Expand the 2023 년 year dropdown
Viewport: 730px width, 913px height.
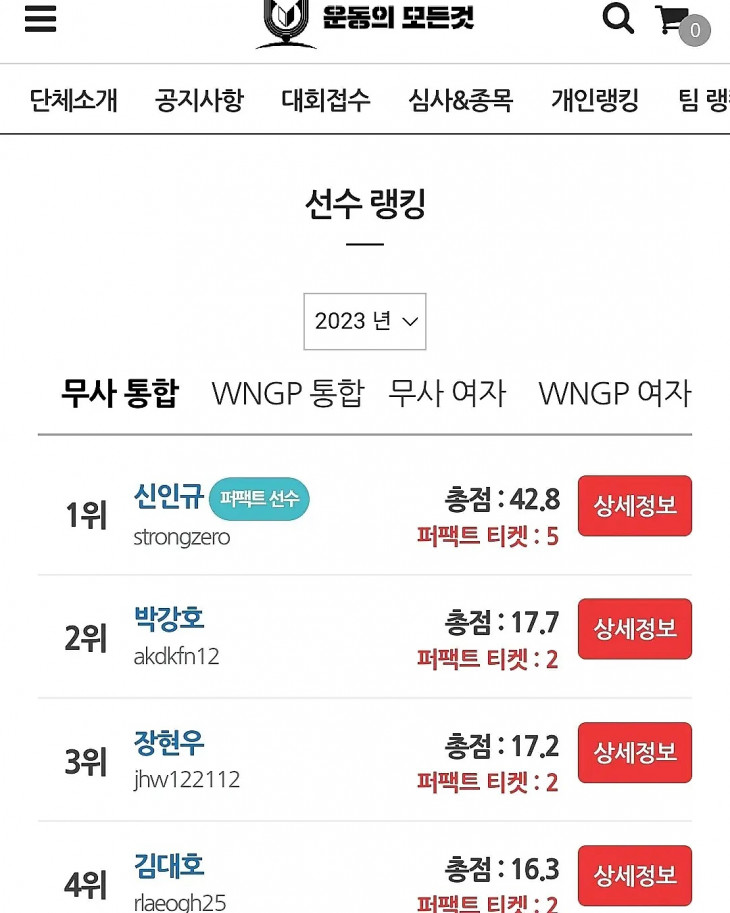365,321
